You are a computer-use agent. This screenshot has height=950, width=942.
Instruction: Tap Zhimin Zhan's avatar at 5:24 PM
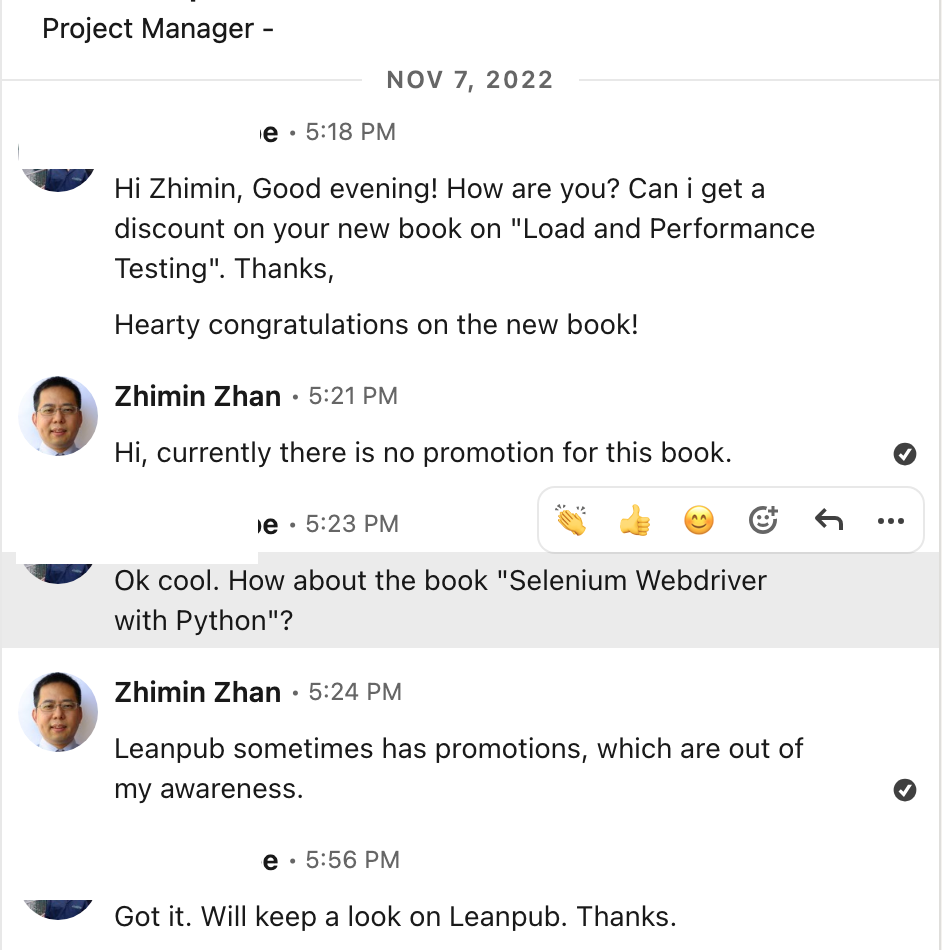coord(58,712)
